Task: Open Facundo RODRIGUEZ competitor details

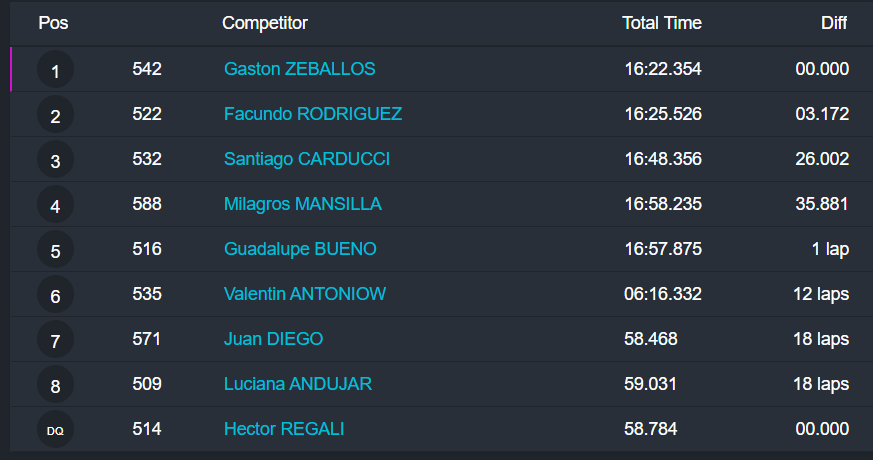Action: [x=312, y=114]
